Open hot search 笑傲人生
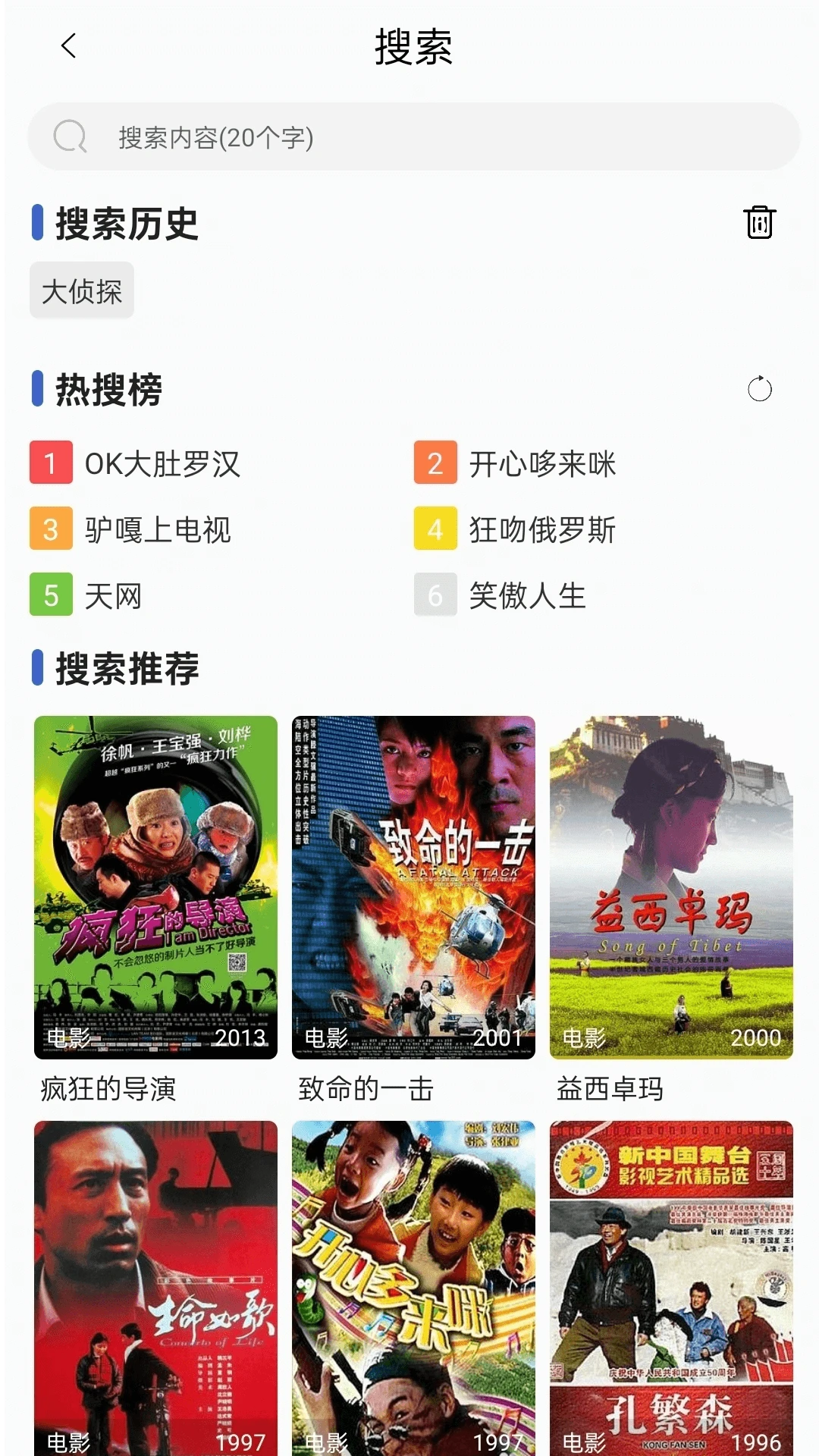The image size is (819, 1456). (x=527, y=595)
